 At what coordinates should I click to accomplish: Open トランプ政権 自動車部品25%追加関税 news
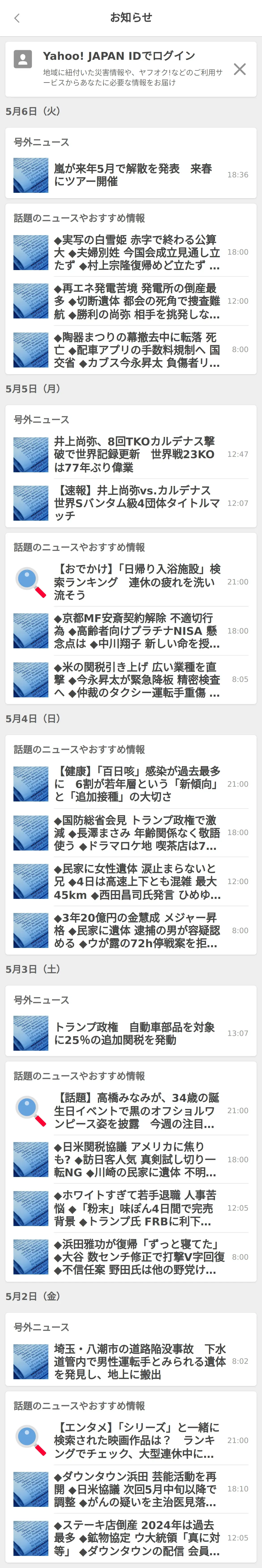coord(134,1033)
